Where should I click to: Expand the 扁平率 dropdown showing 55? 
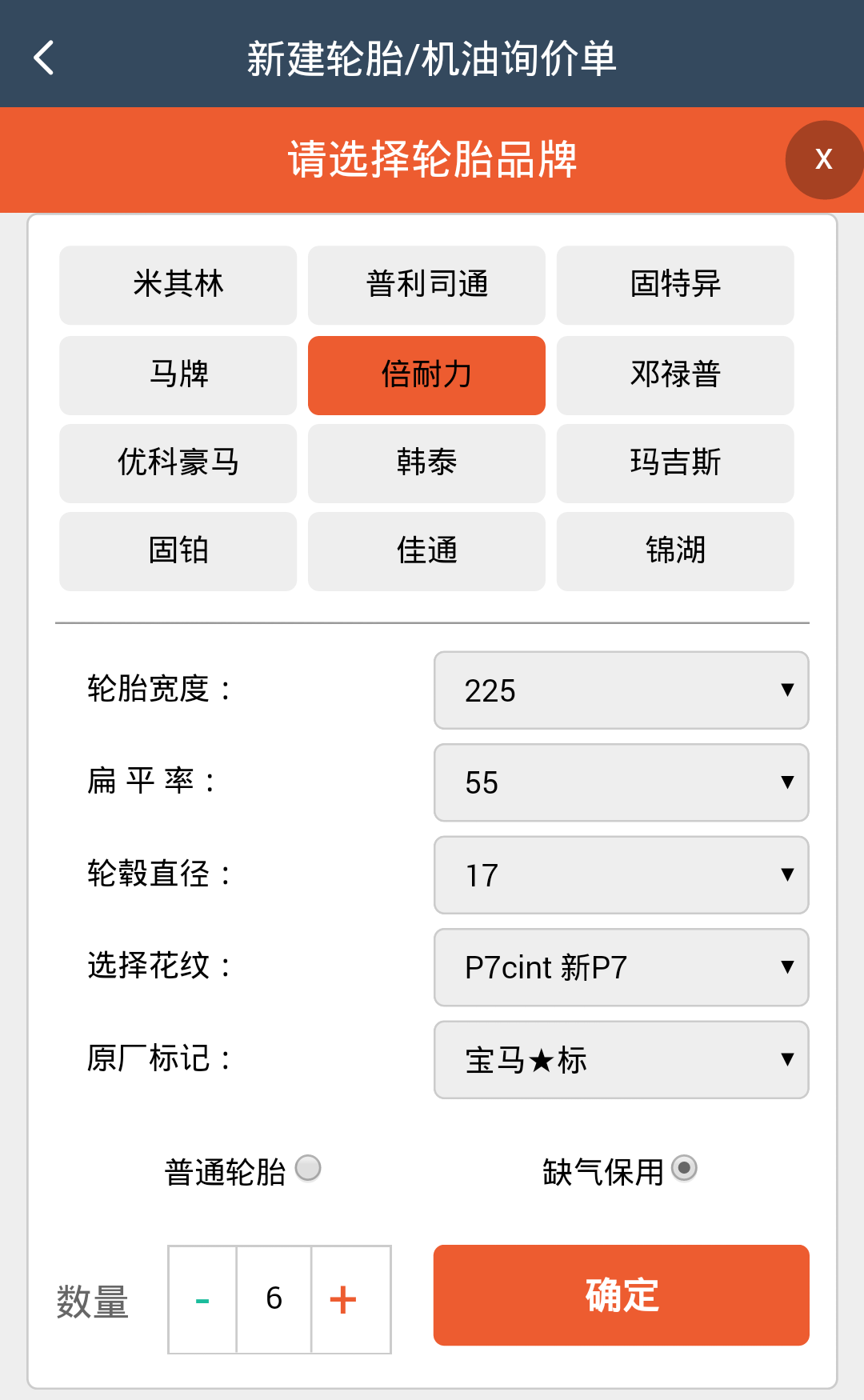621,782
